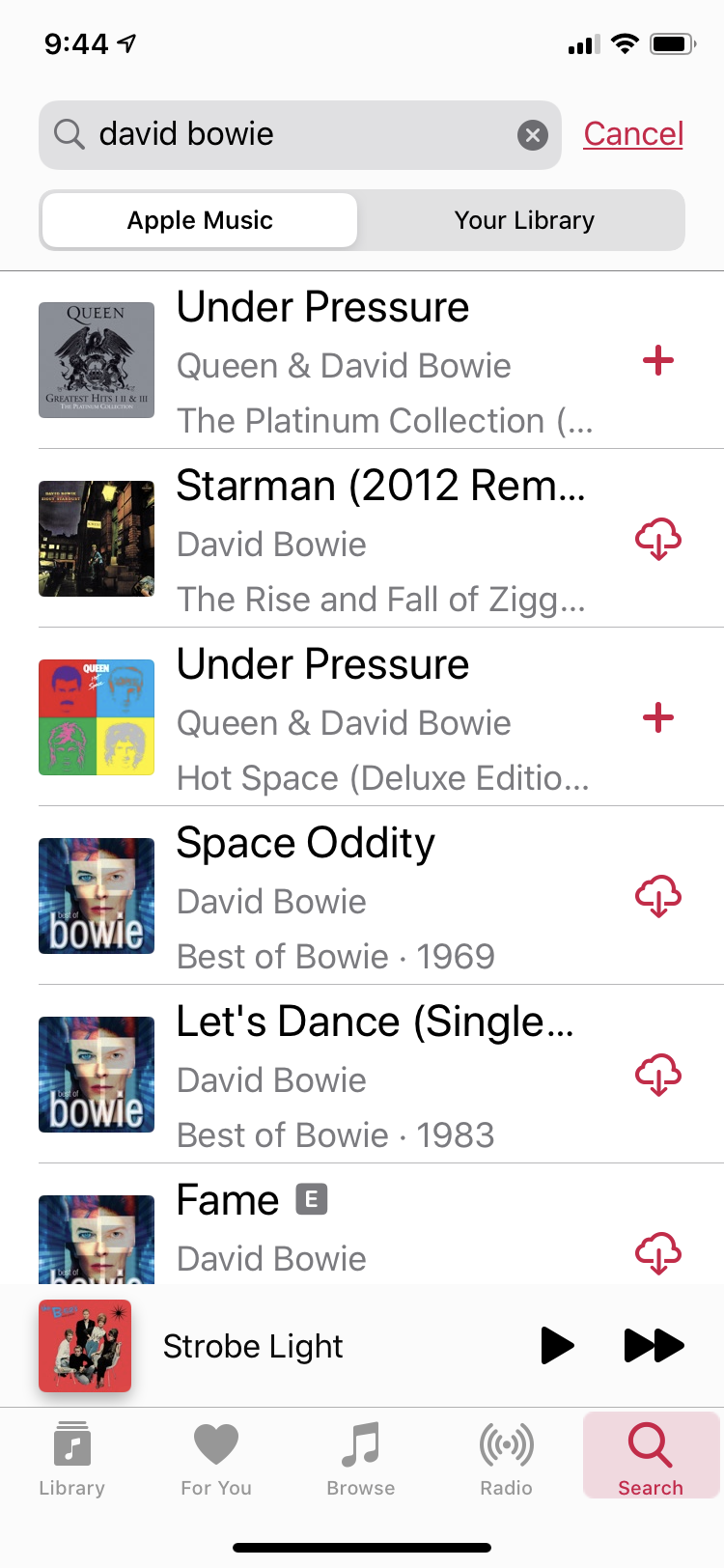This screenshot has height=1568, width=724.
Task: Clear the david bowie search text
Action: [532, 135]
